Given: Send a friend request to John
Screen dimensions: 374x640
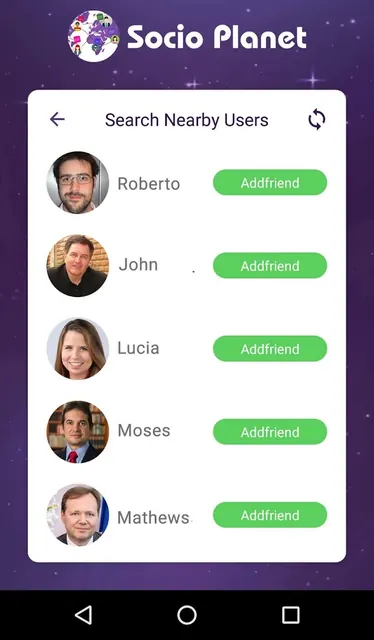Looking at the screenshot, I should pos(270,266).
